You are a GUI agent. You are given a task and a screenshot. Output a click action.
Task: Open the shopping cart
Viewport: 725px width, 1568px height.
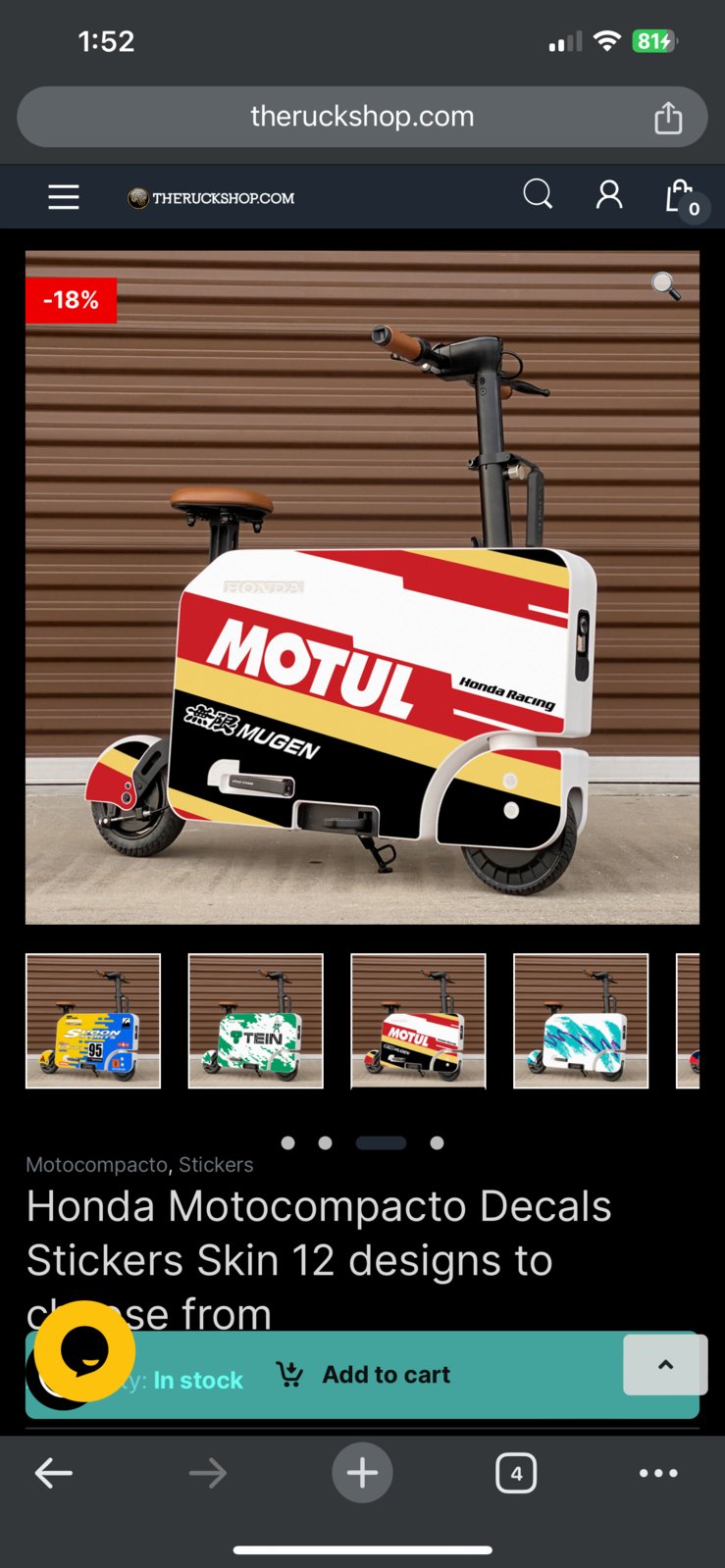(x=681, y=196)
